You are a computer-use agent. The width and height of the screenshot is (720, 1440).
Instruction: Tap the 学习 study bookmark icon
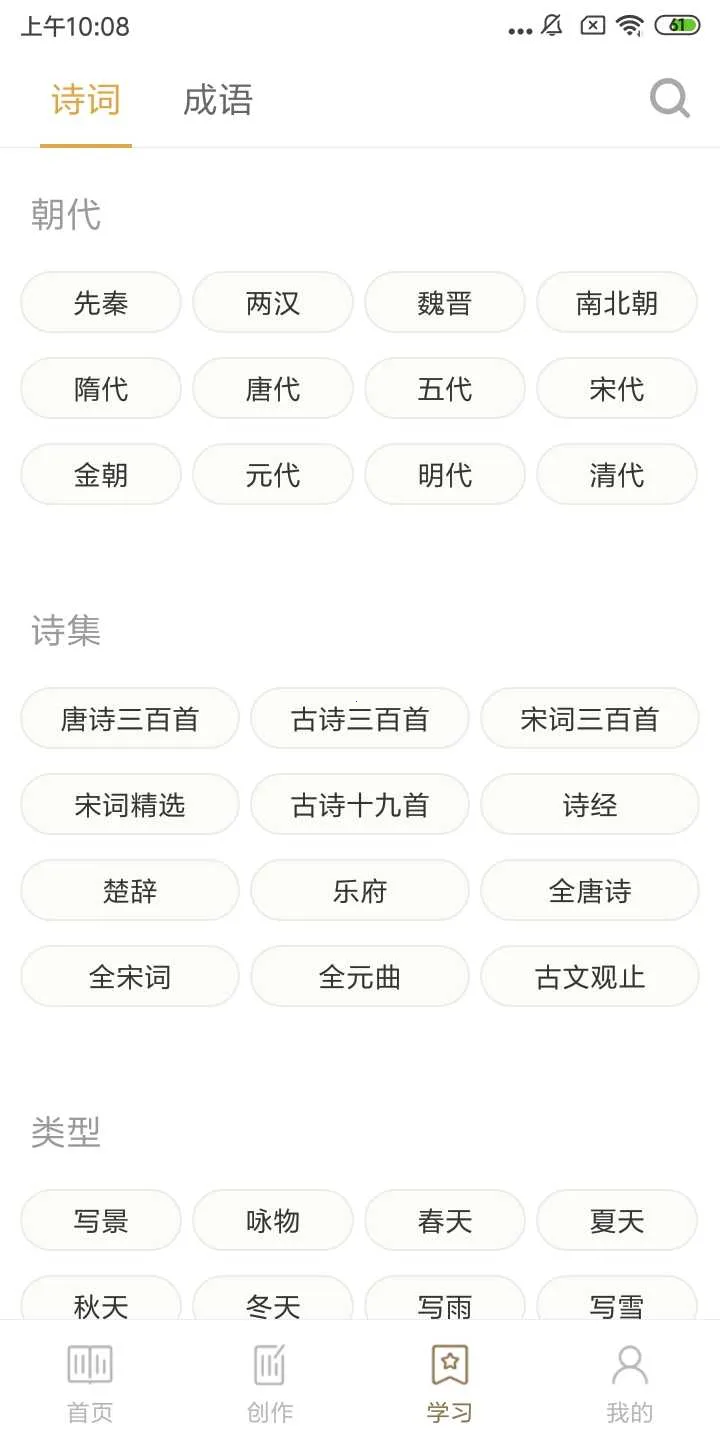[449, 1380]
